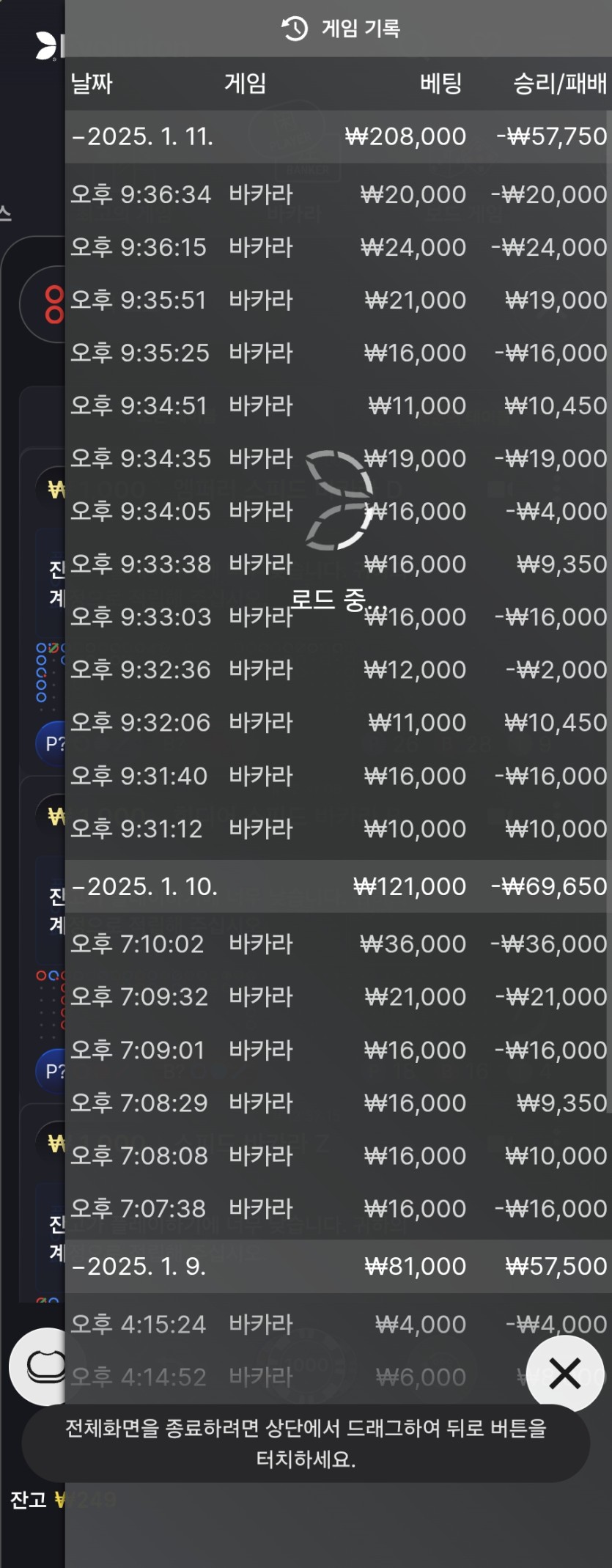
Task: Open the 오후 9:35:25 바카라 entry
Action: coord(337,353)
